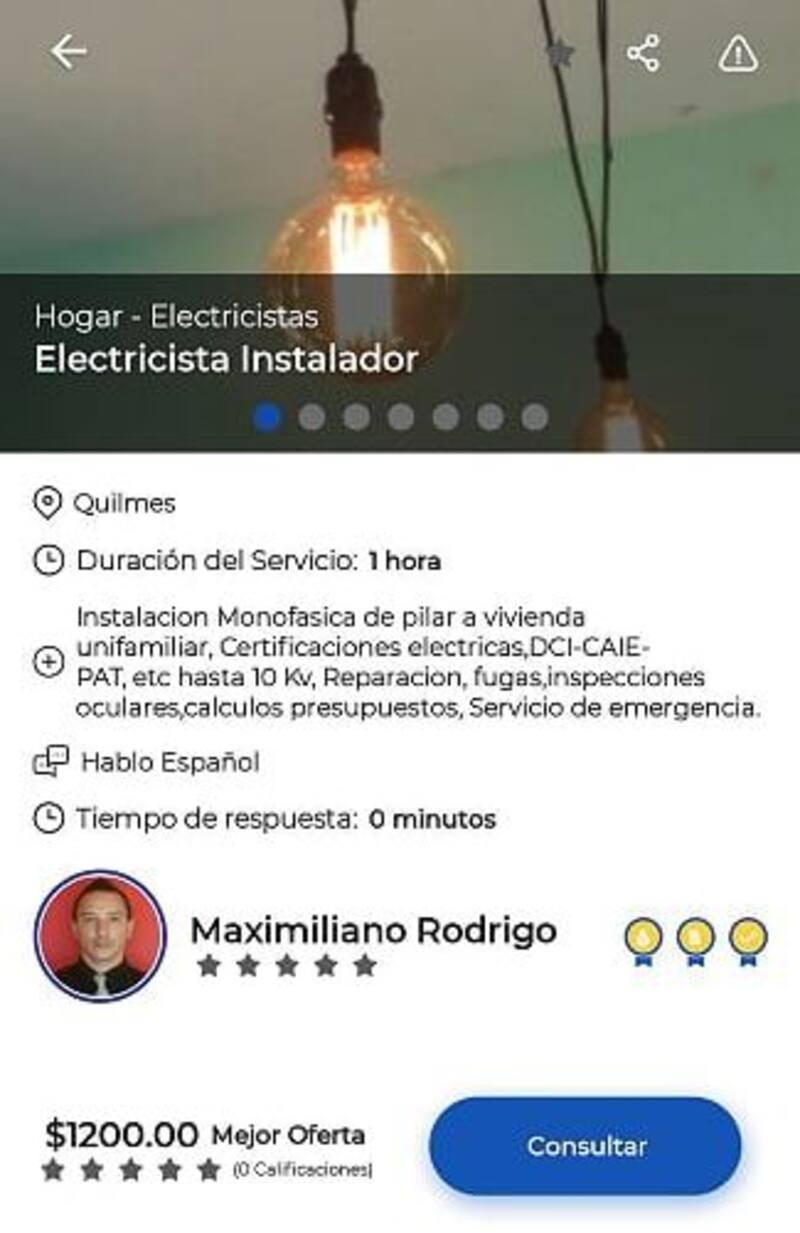Jump to the second photo dot
800x1233 pixels.
(x=312, y=417)
